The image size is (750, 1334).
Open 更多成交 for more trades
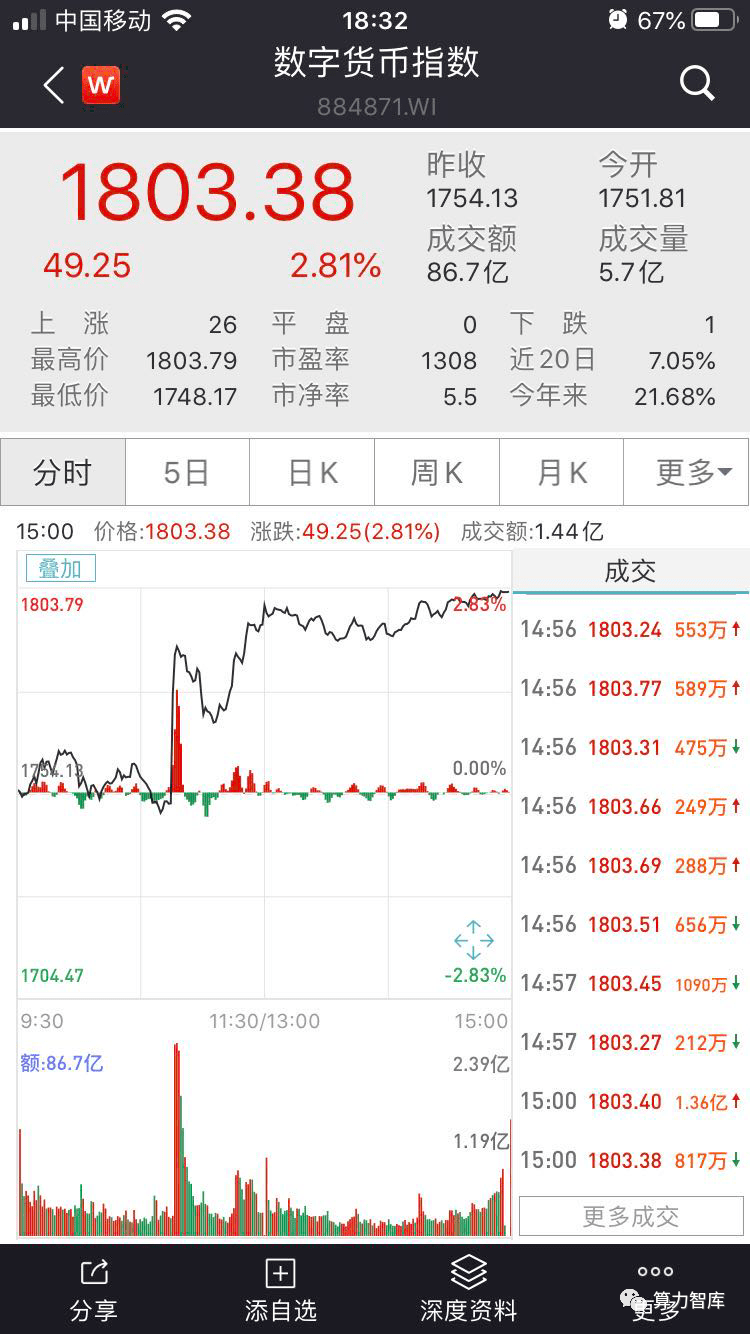click(631, 1216)
